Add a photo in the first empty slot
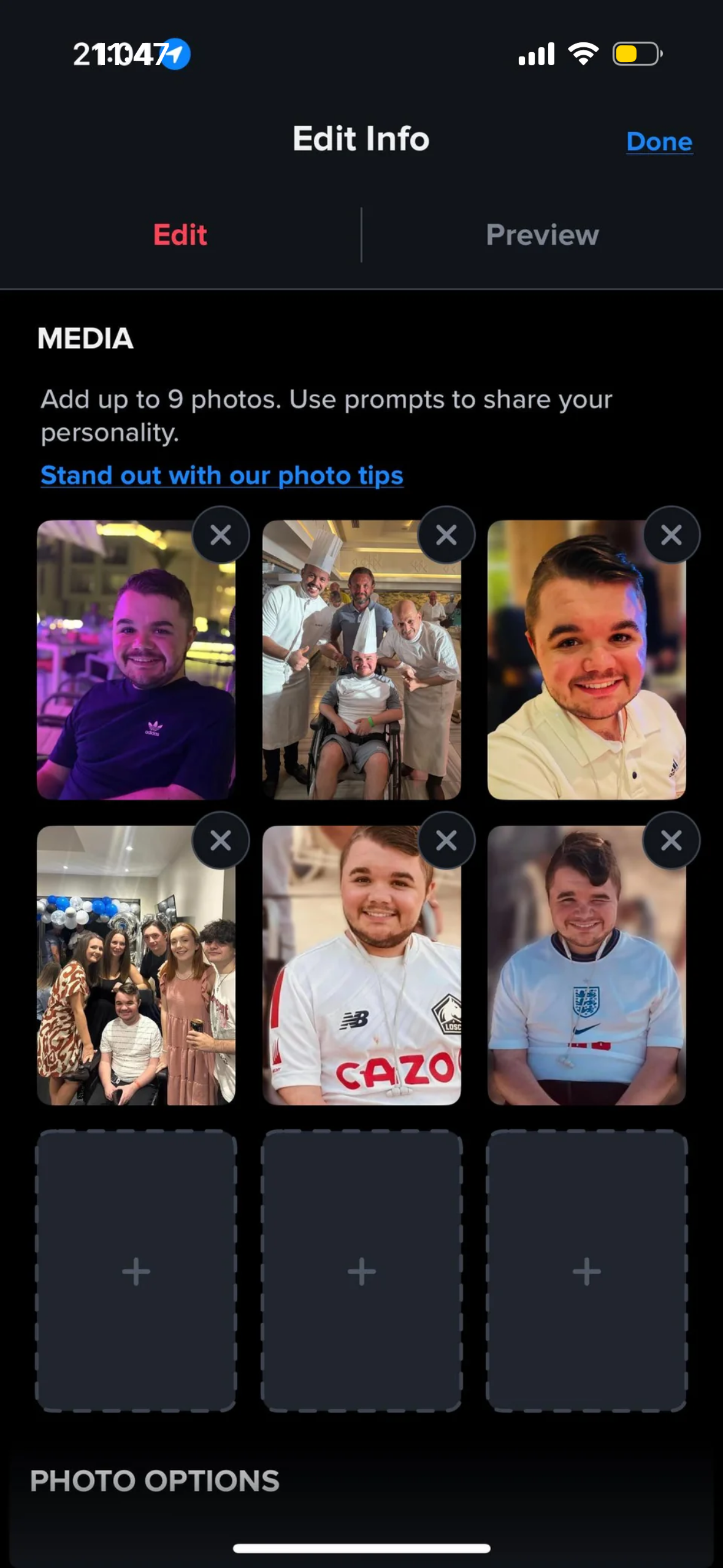 coord(136,1271)
